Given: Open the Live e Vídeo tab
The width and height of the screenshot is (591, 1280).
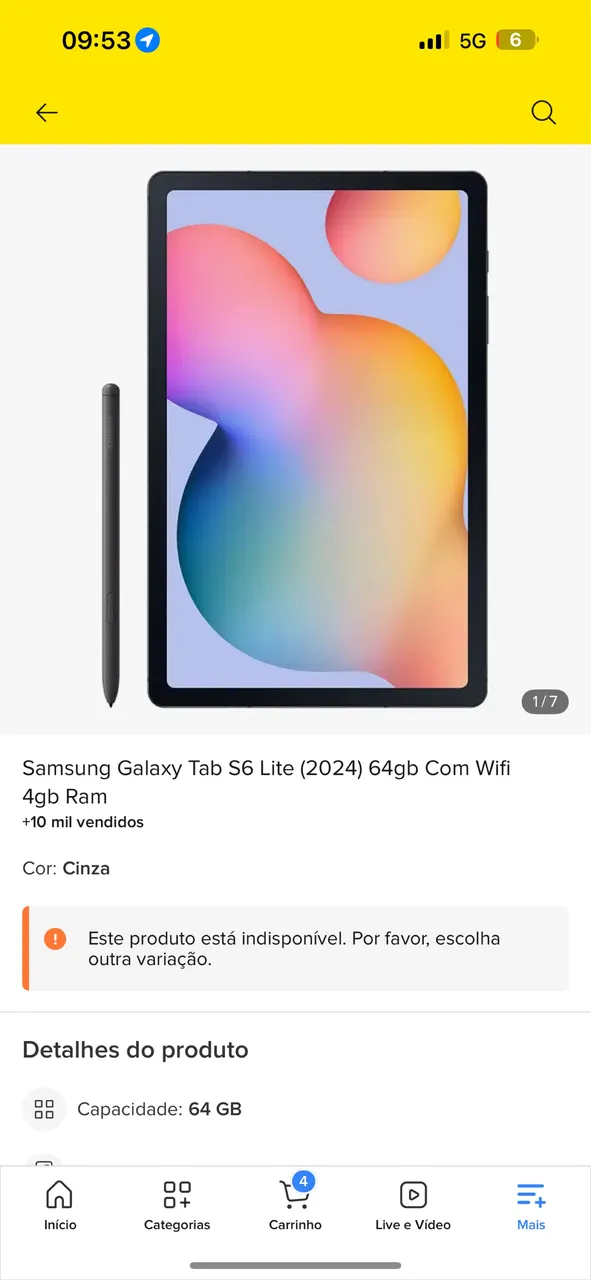Looking at the screenshot, I should click(x=413, y=1206).
